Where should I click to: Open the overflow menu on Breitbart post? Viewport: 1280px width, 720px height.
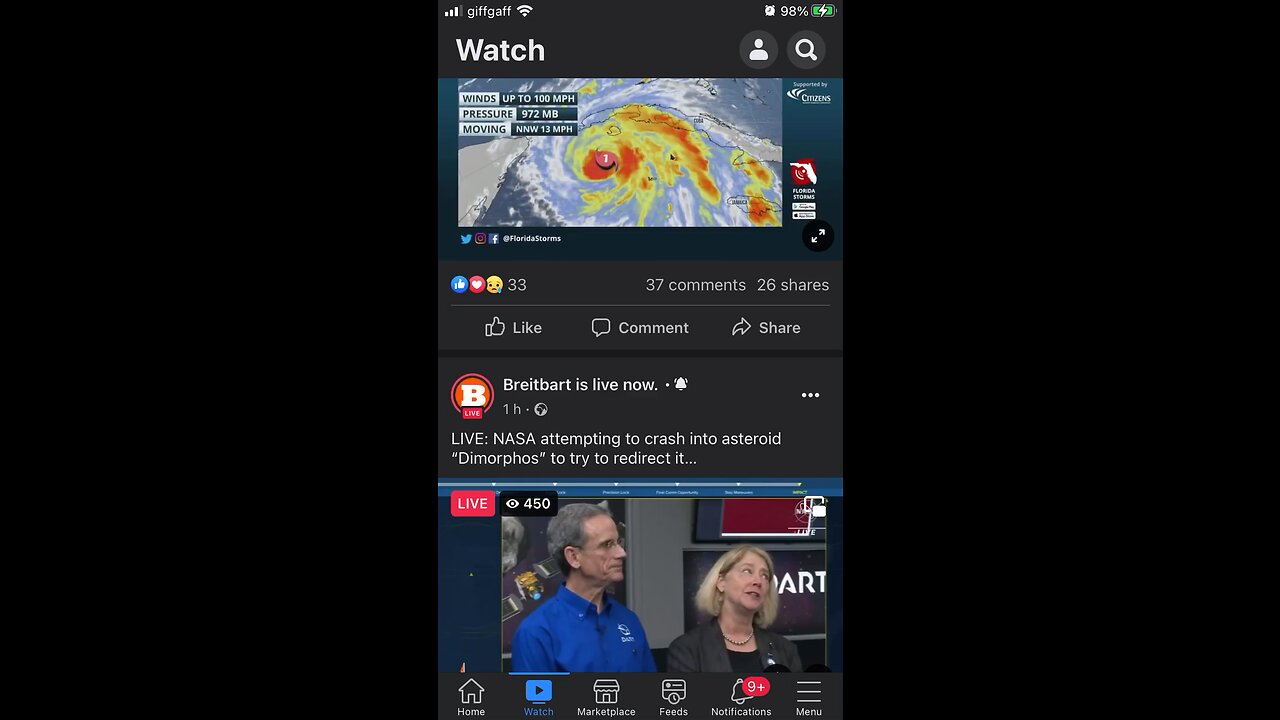[810, 395]
